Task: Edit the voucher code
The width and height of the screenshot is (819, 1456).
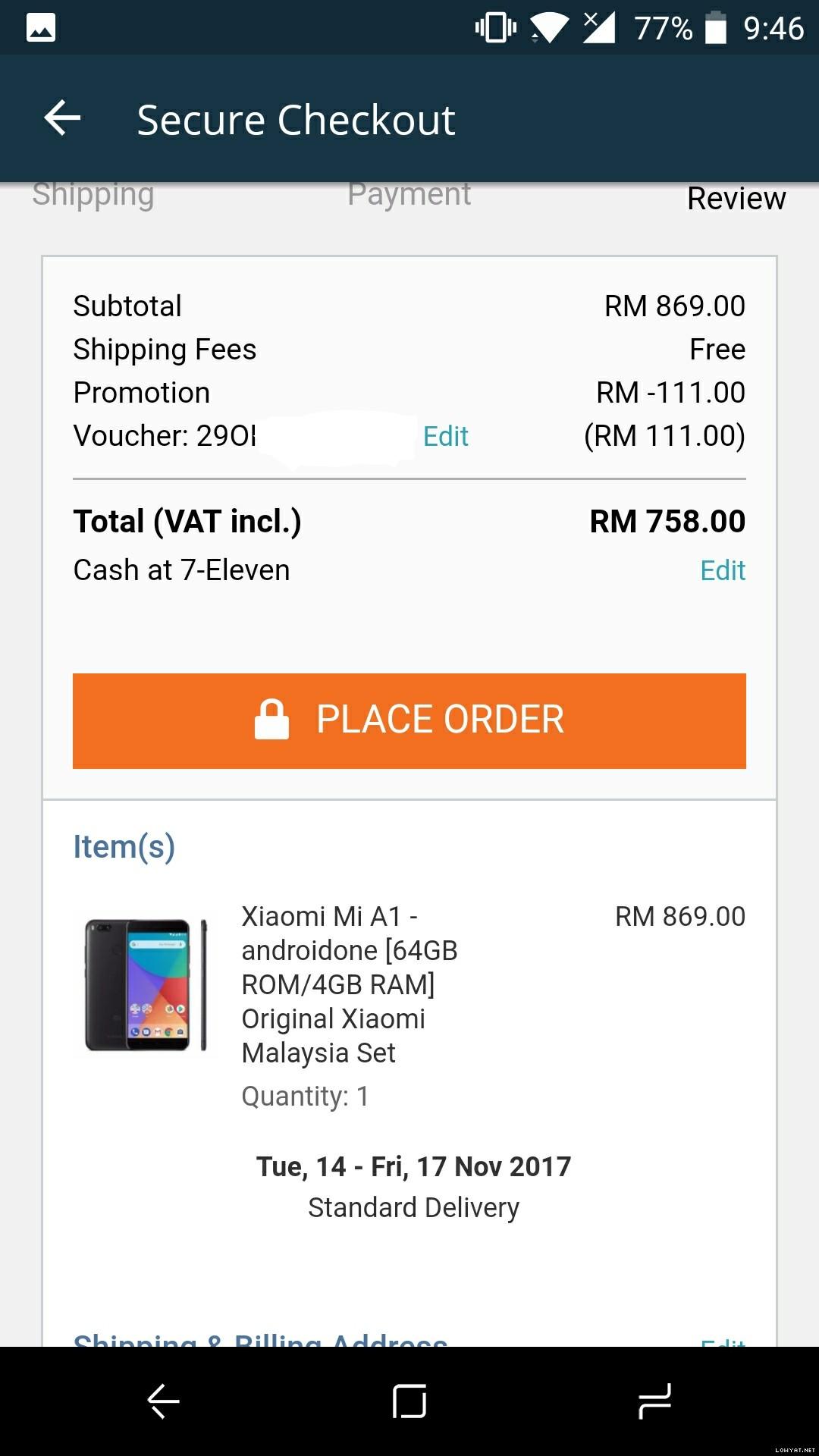Action: pyautogui.click(x=445, y=437)
